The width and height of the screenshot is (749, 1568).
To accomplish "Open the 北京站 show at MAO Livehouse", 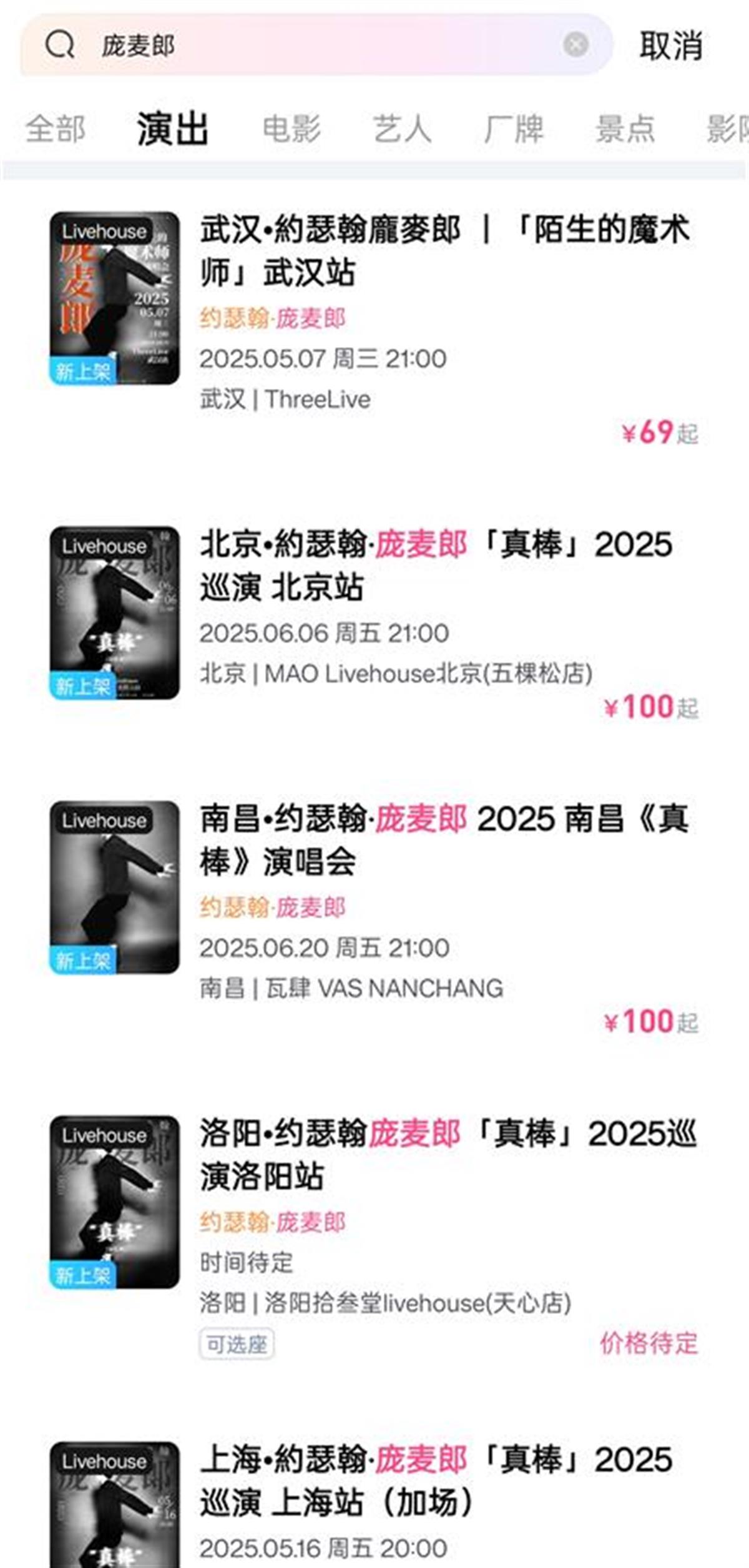I will (437, 566).
